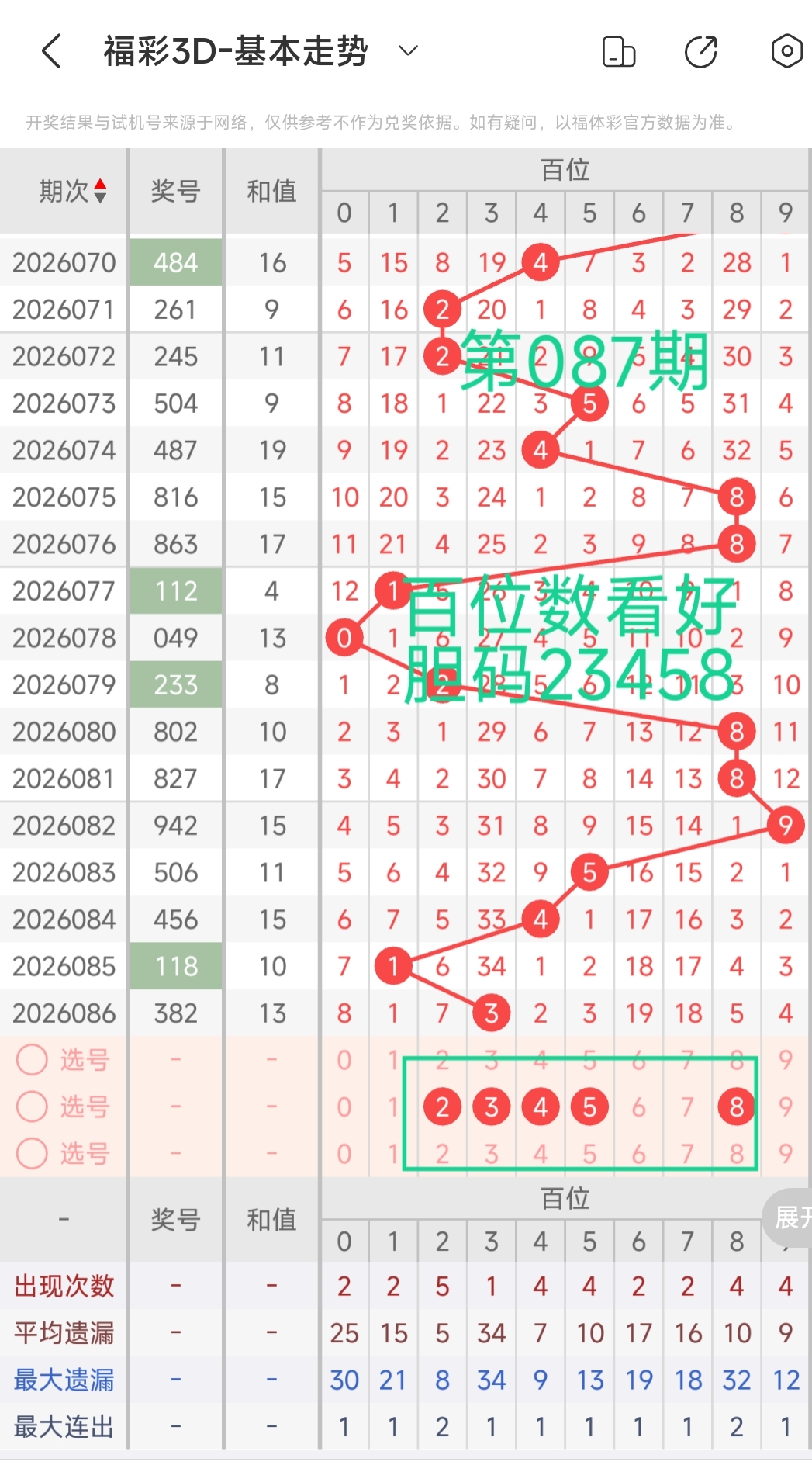Tap the circled number 2 in selection row
Screen dimensions: 812x1465
coord(442,1107)
